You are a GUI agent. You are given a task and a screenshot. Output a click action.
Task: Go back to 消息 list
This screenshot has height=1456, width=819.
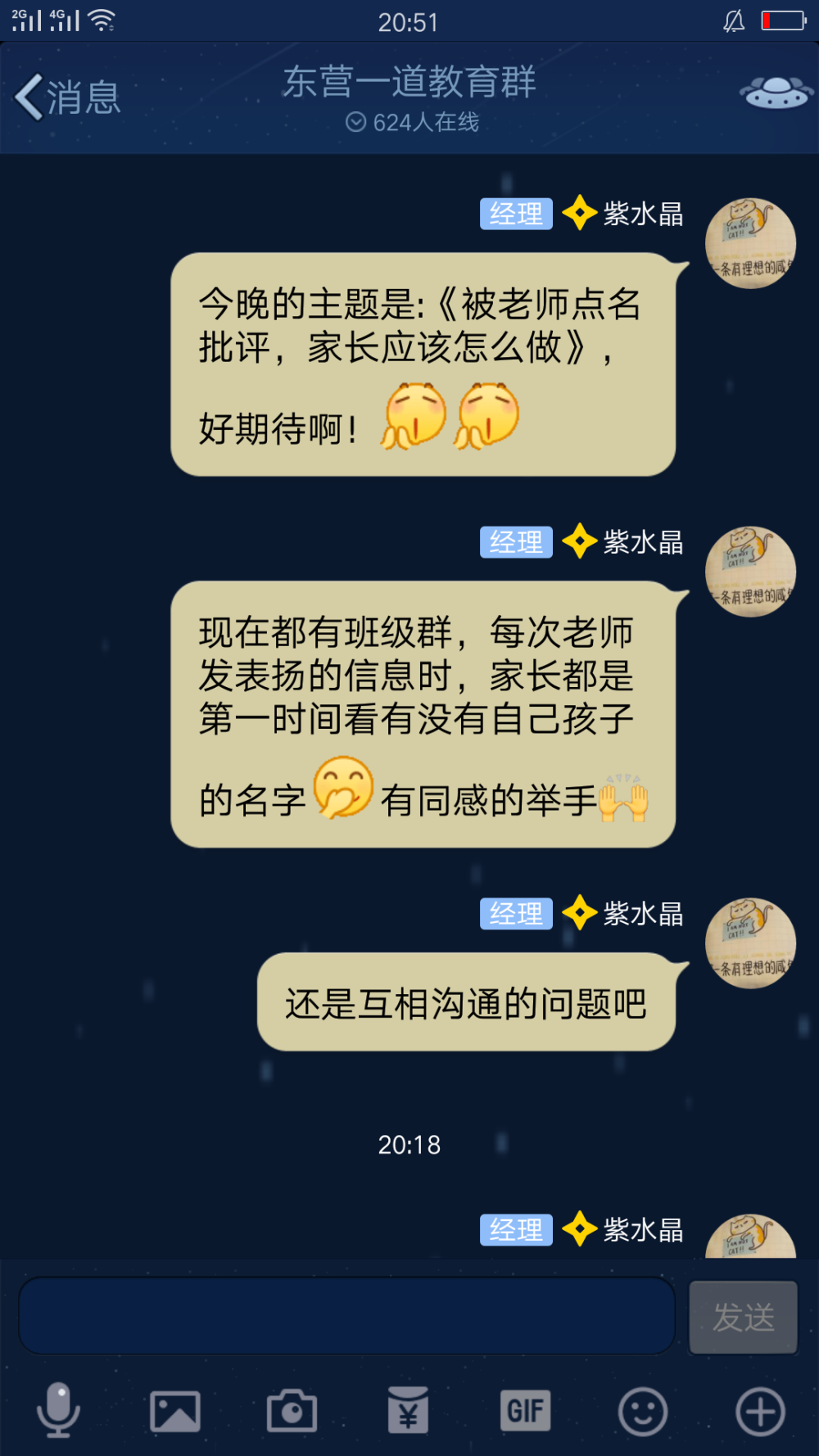click(x=67, y=97)
